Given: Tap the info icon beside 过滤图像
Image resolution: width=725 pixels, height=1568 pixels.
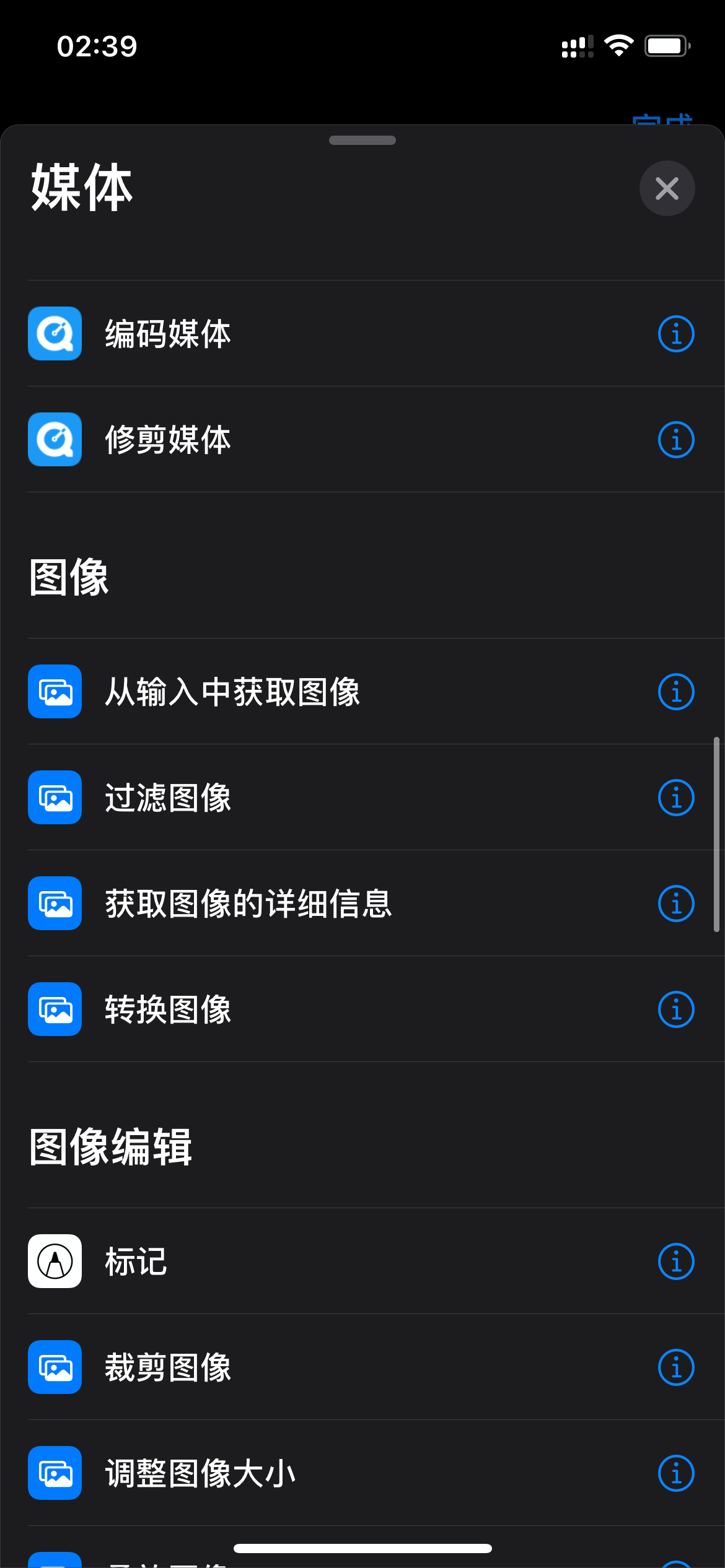Looking at the screenshot, I should 676,798.
